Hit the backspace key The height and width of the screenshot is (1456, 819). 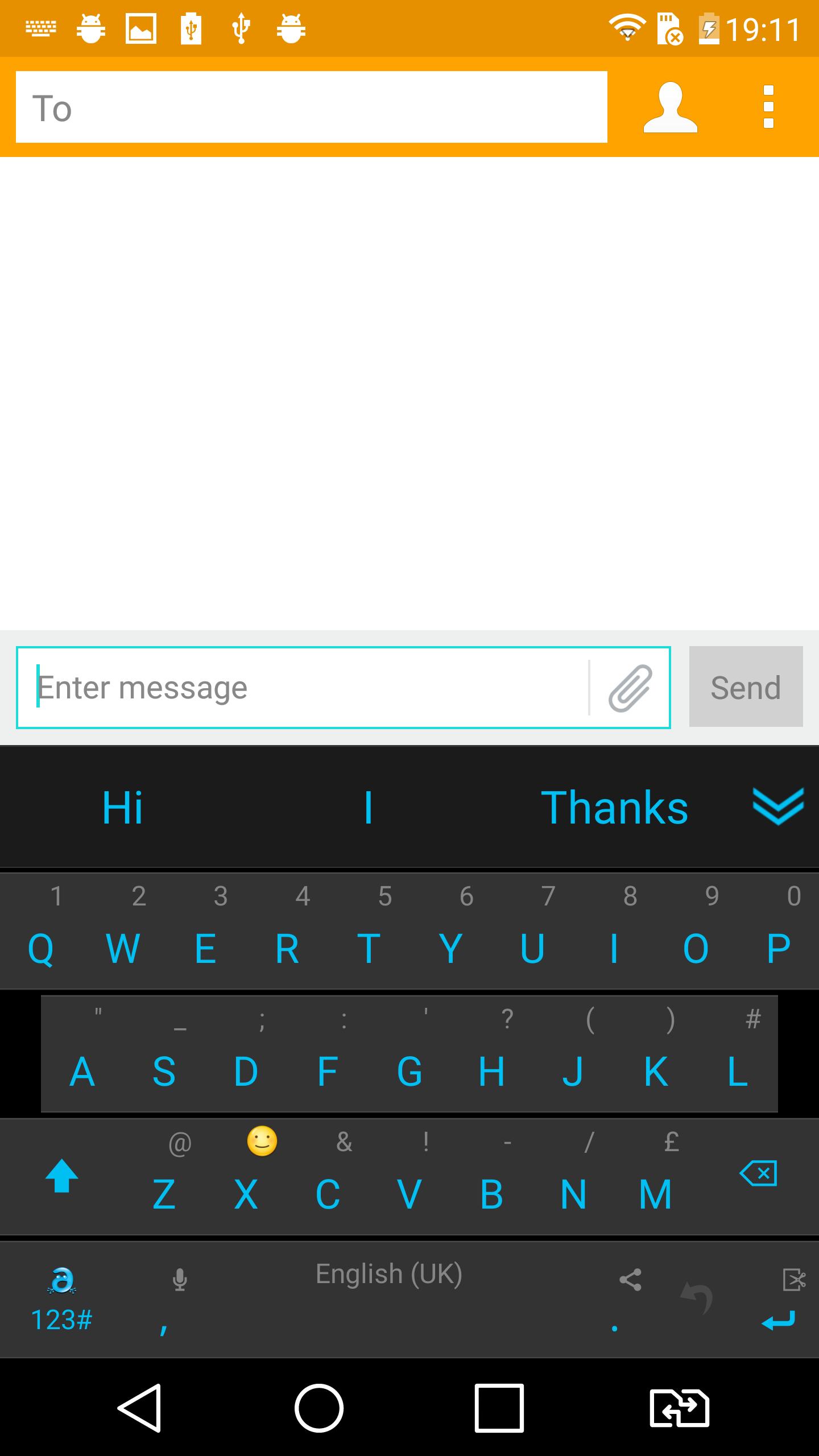click(x=758, y=1174)
